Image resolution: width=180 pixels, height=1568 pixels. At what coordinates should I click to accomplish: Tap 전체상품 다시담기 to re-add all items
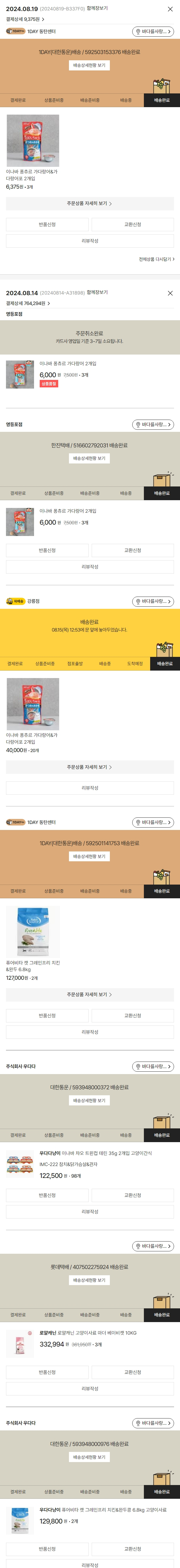click(156, 259)
